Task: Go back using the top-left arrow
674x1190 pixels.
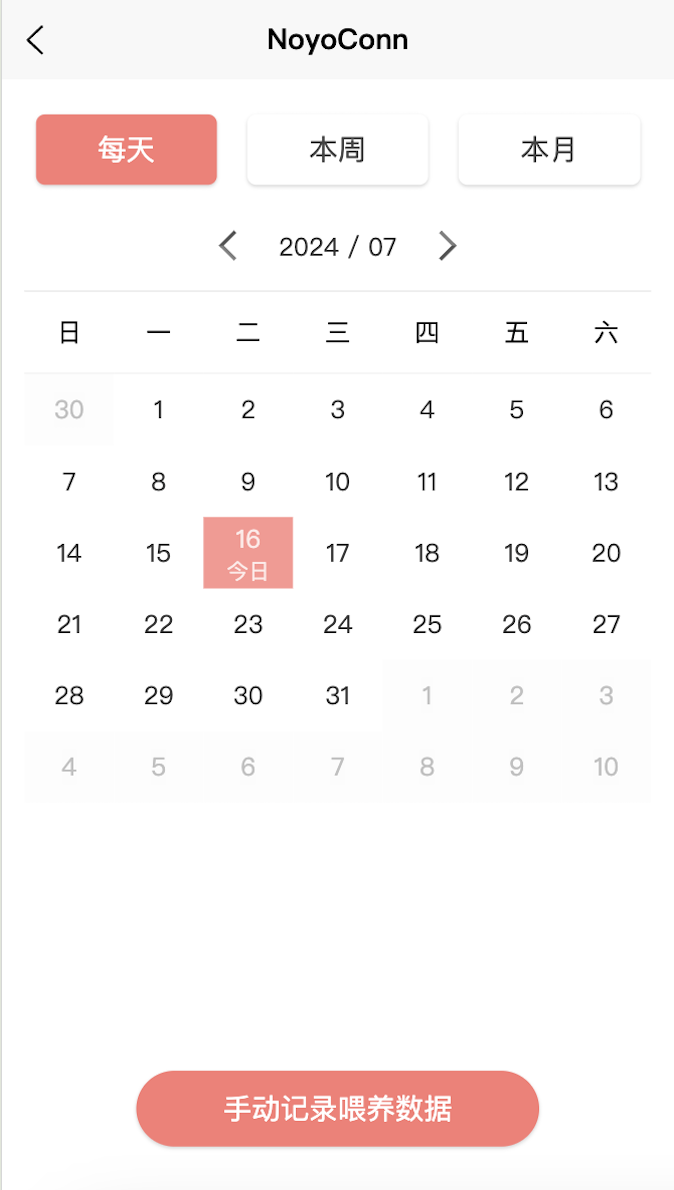Action: (x=36, y=40)
